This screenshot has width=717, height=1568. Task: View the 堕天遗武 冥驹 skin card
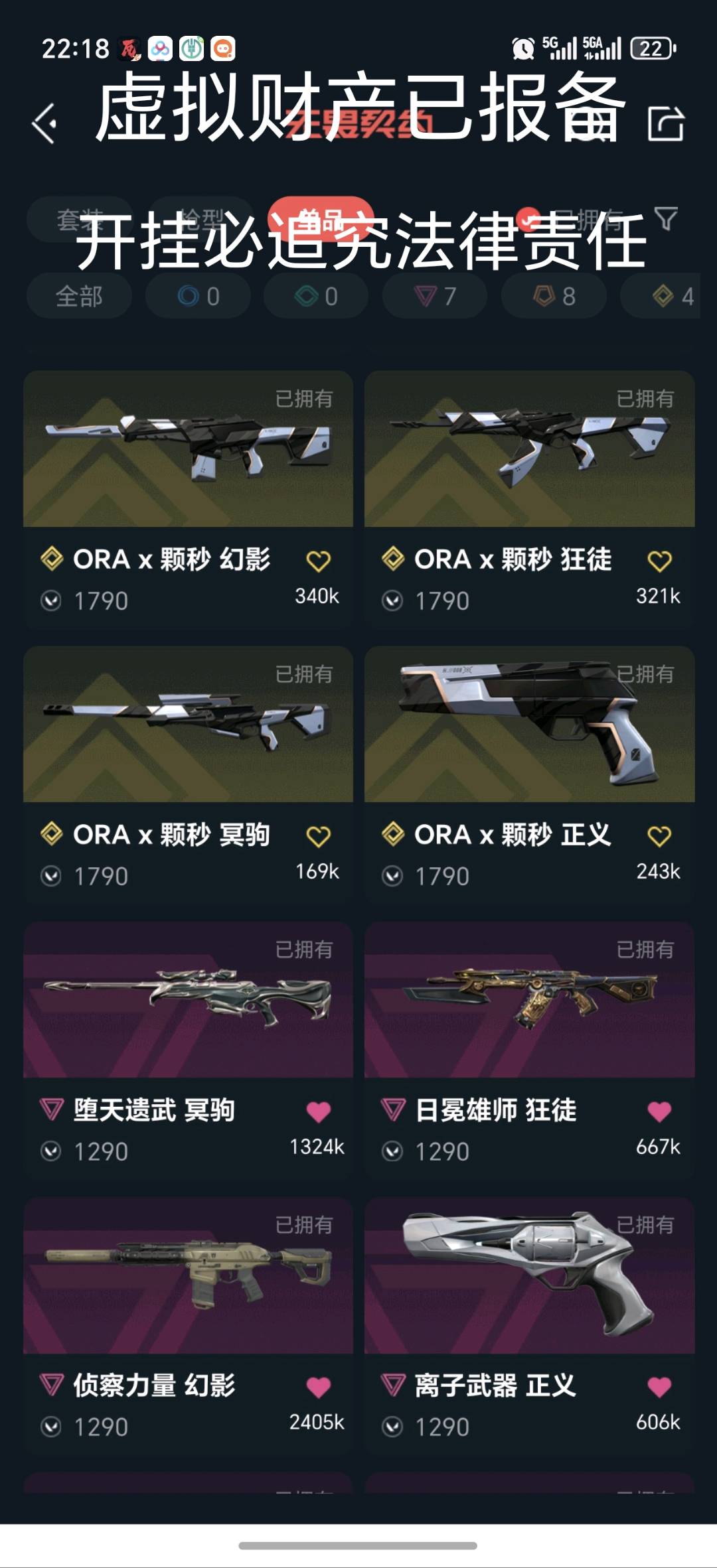coord(188,1002)
